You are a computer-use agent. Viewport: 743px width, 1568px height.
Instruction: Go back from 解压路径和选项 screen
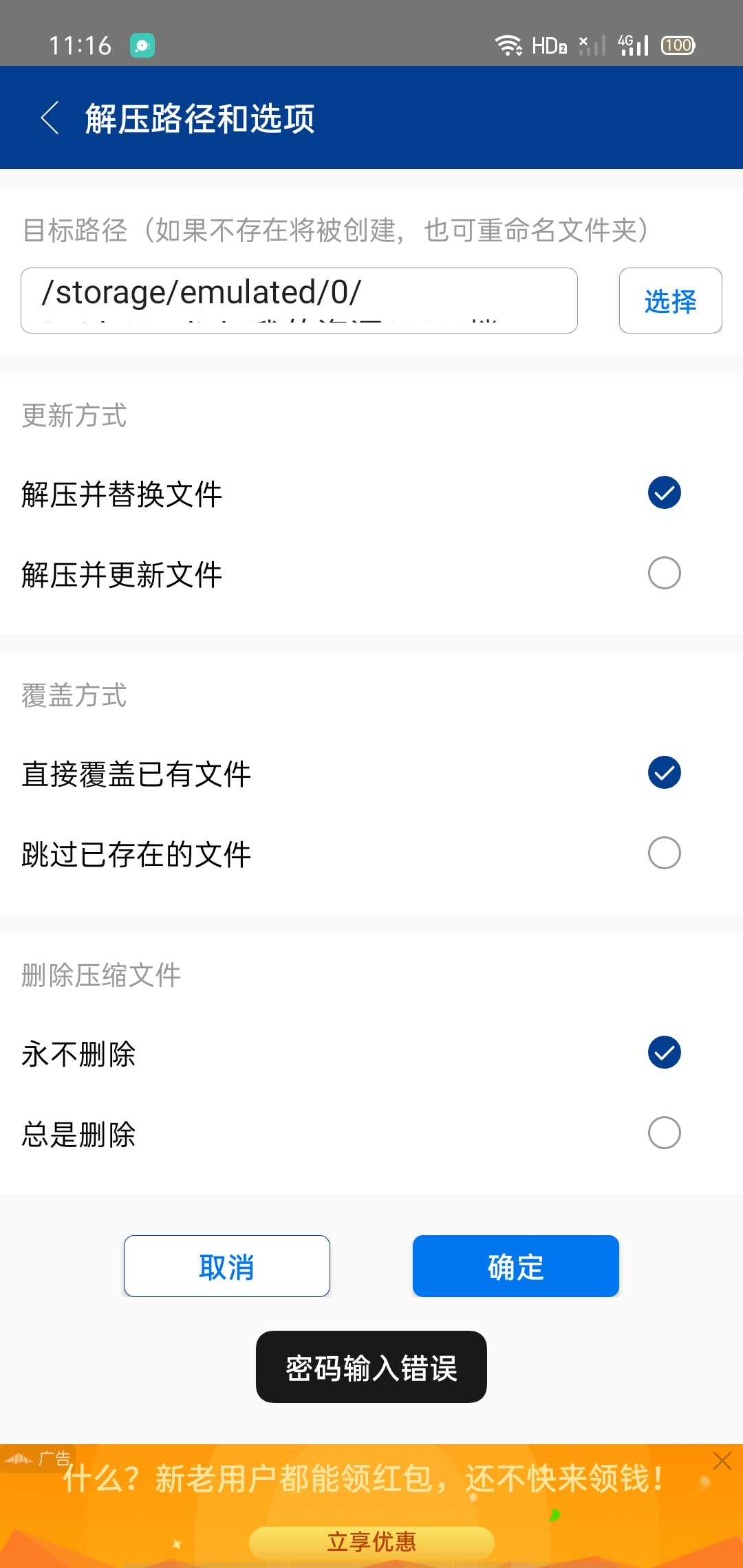[50, 118]
